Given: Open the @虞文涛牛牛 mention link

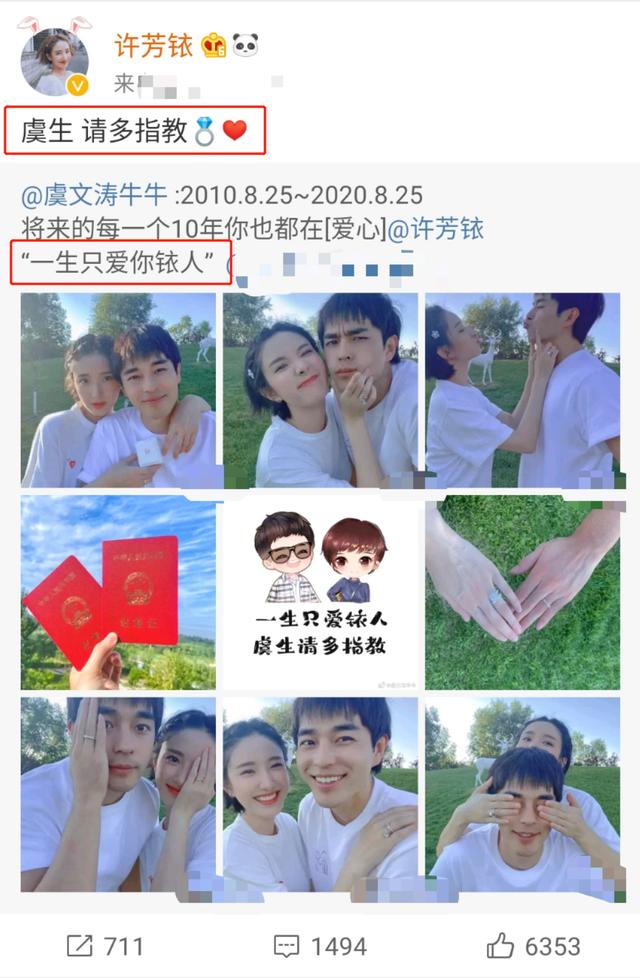Looking at the screenshot, I should click(96, 195).
